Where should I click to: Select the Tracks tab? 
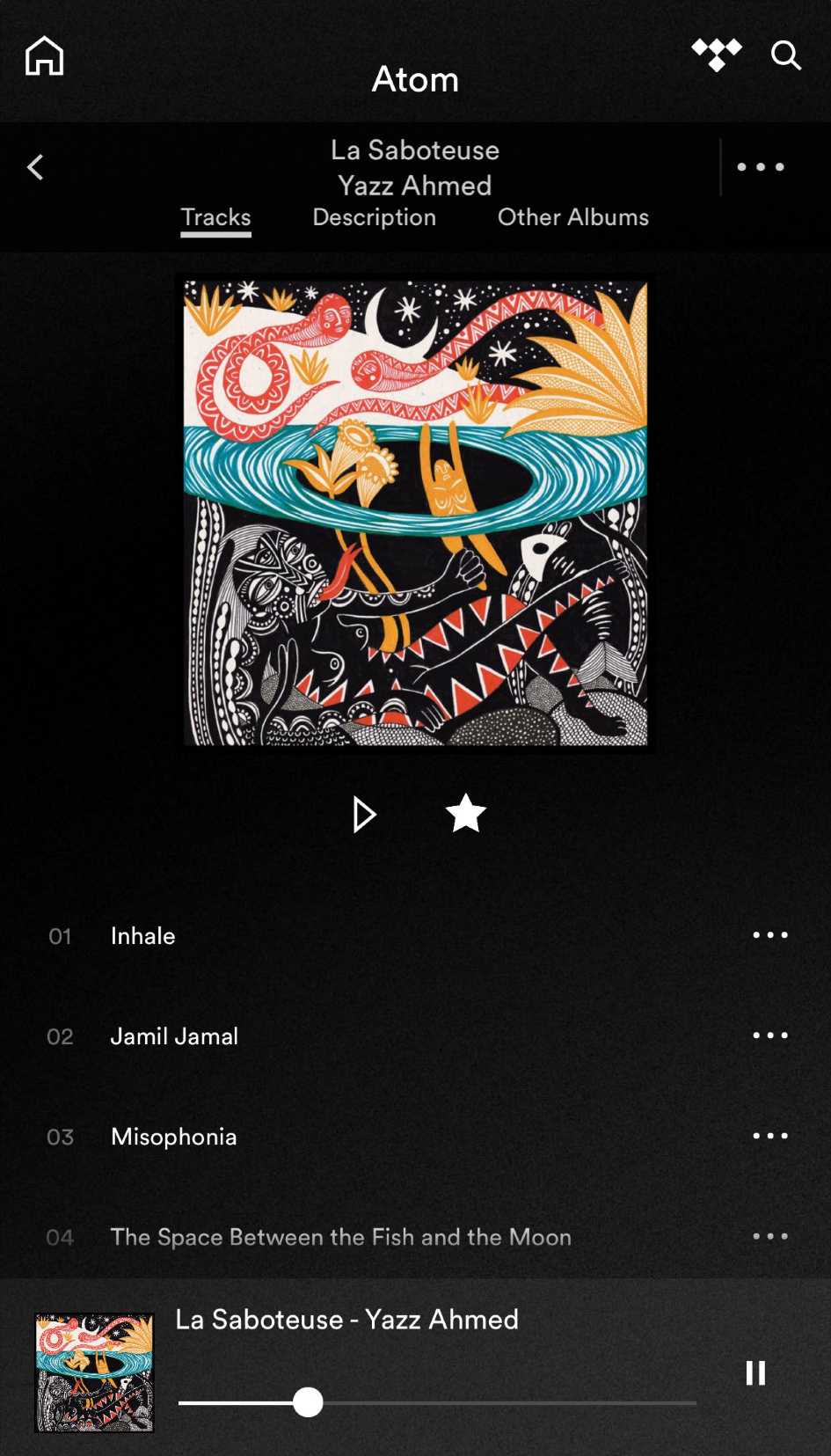click(215, 217)
